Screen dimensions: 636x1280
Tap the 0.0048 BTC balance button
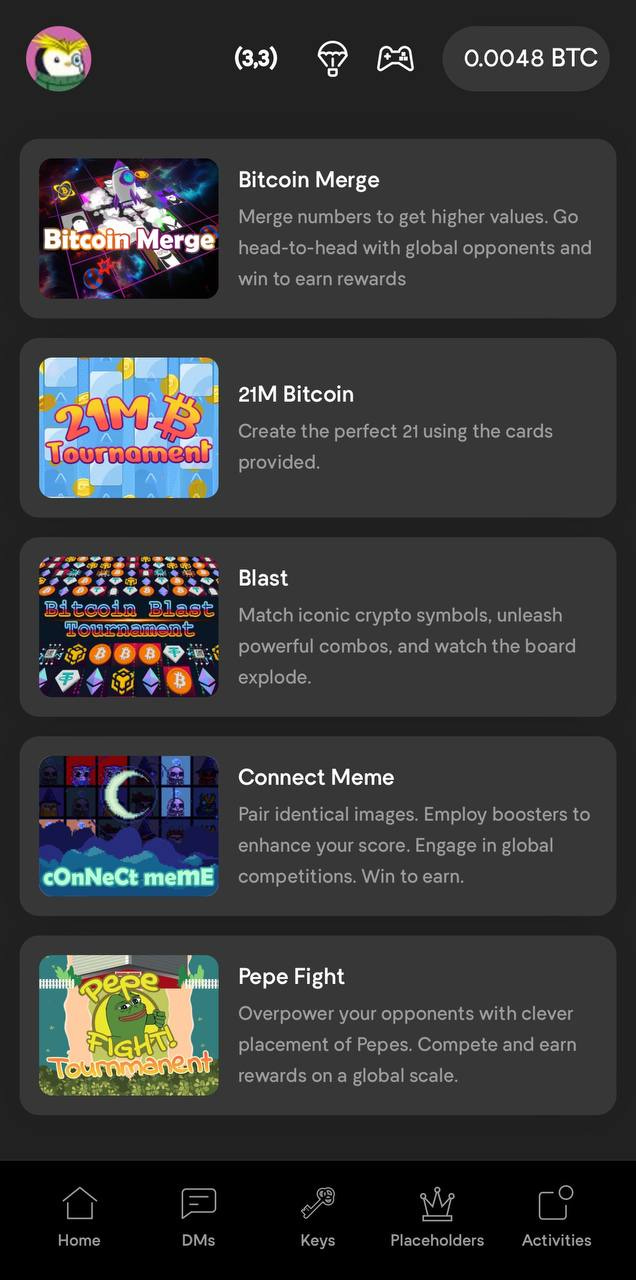coord(529,59)
